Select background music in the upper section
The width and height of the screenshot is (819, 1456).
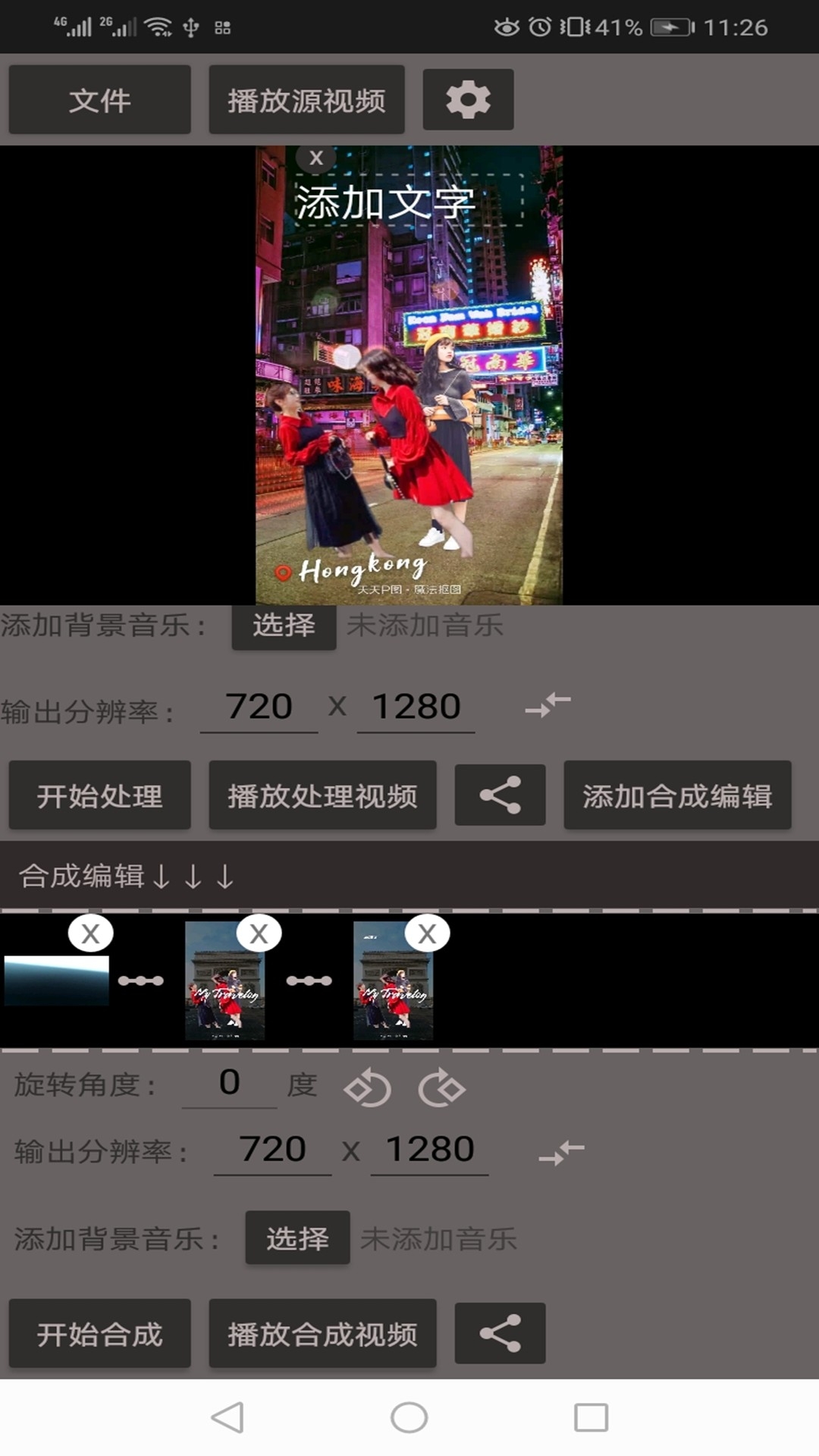284,626
